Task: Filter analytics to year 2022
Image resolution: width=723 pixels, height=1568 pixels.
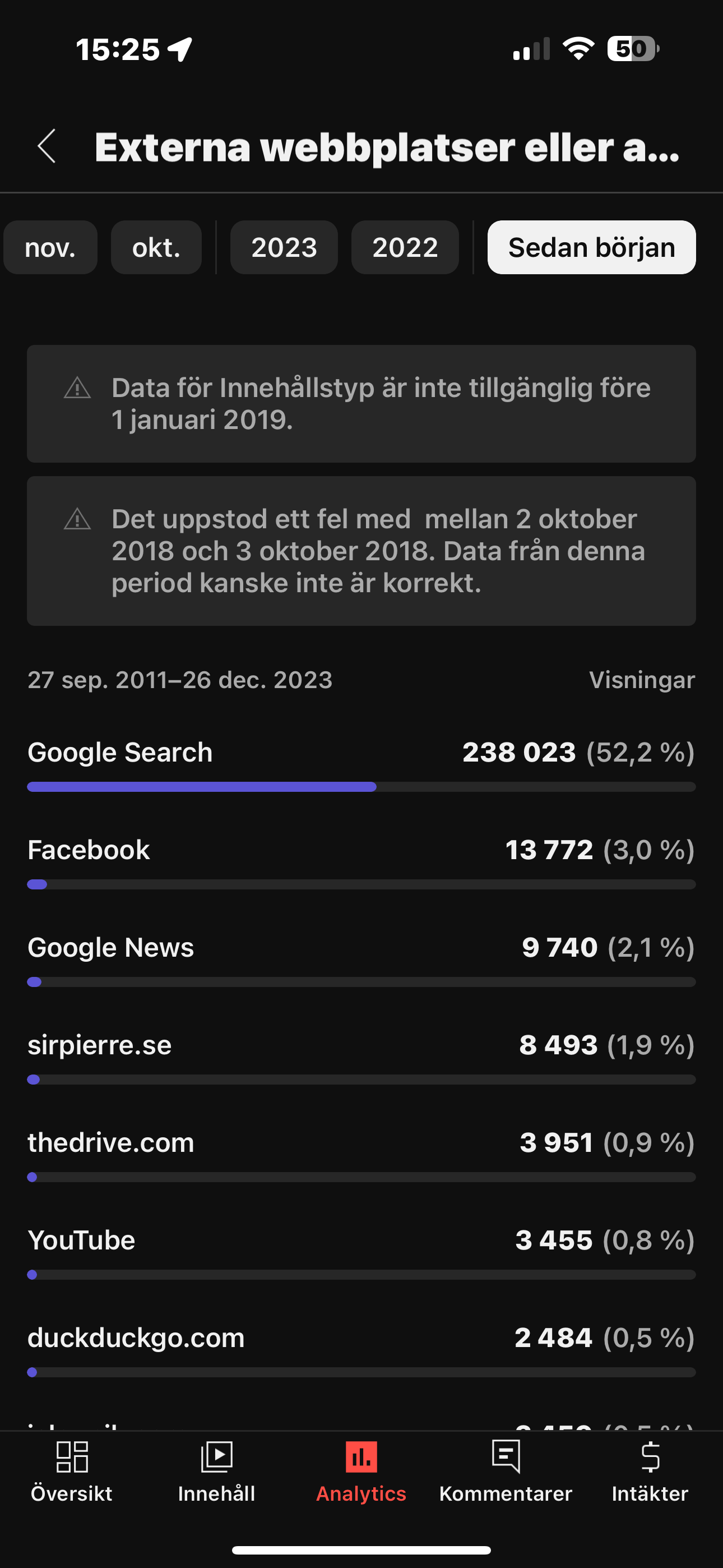Action: coord(405,247)
